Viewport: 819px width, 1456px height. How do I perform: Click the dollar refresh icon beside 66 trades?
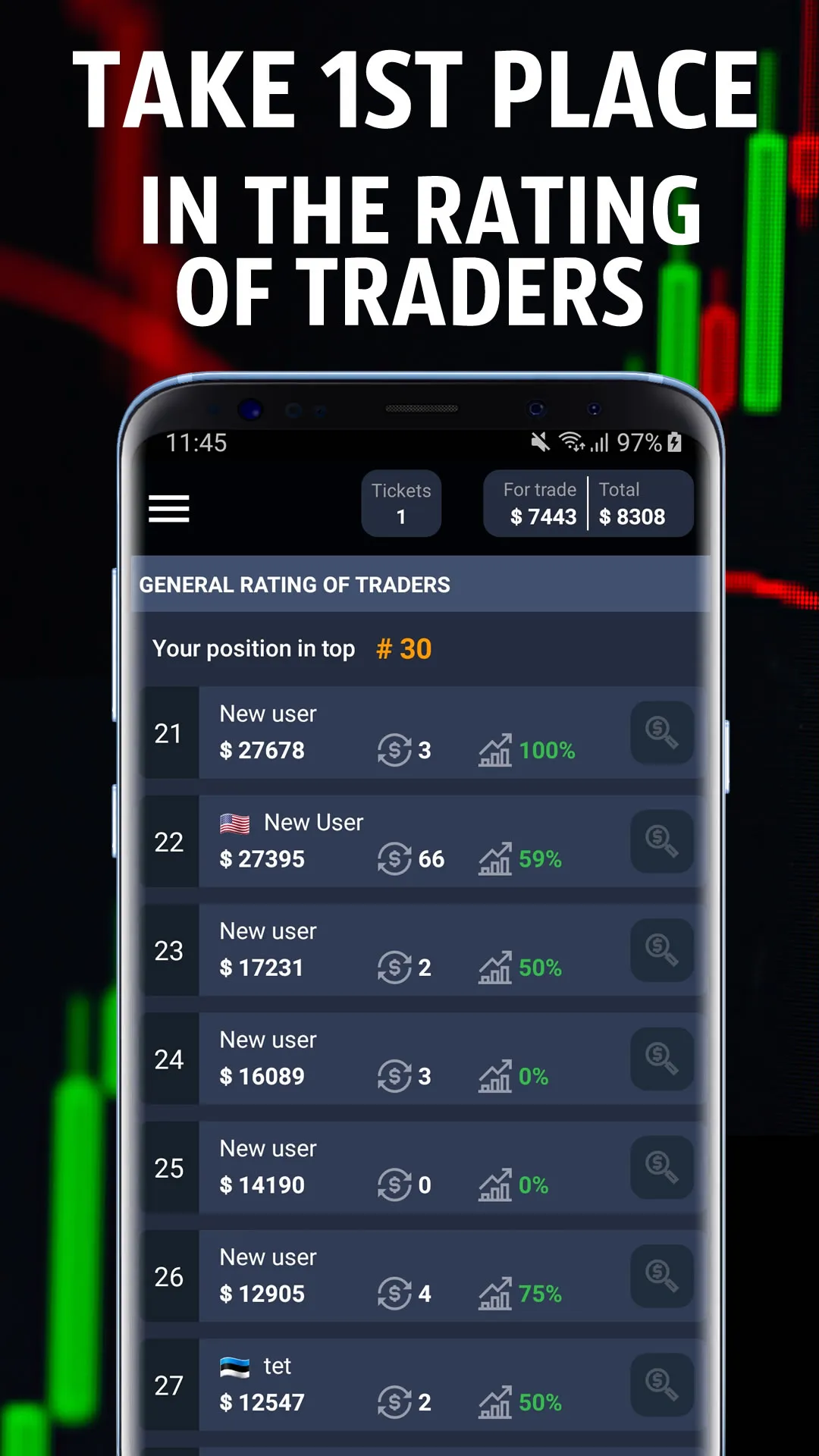[393, 859]
